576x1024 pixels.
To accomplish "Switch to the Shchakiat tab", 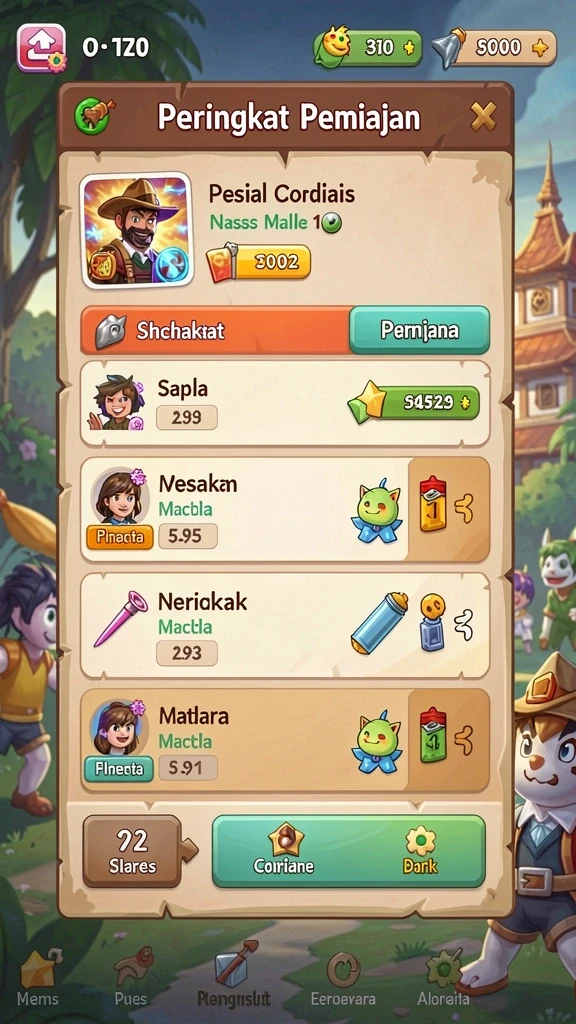I will point(215,330).
